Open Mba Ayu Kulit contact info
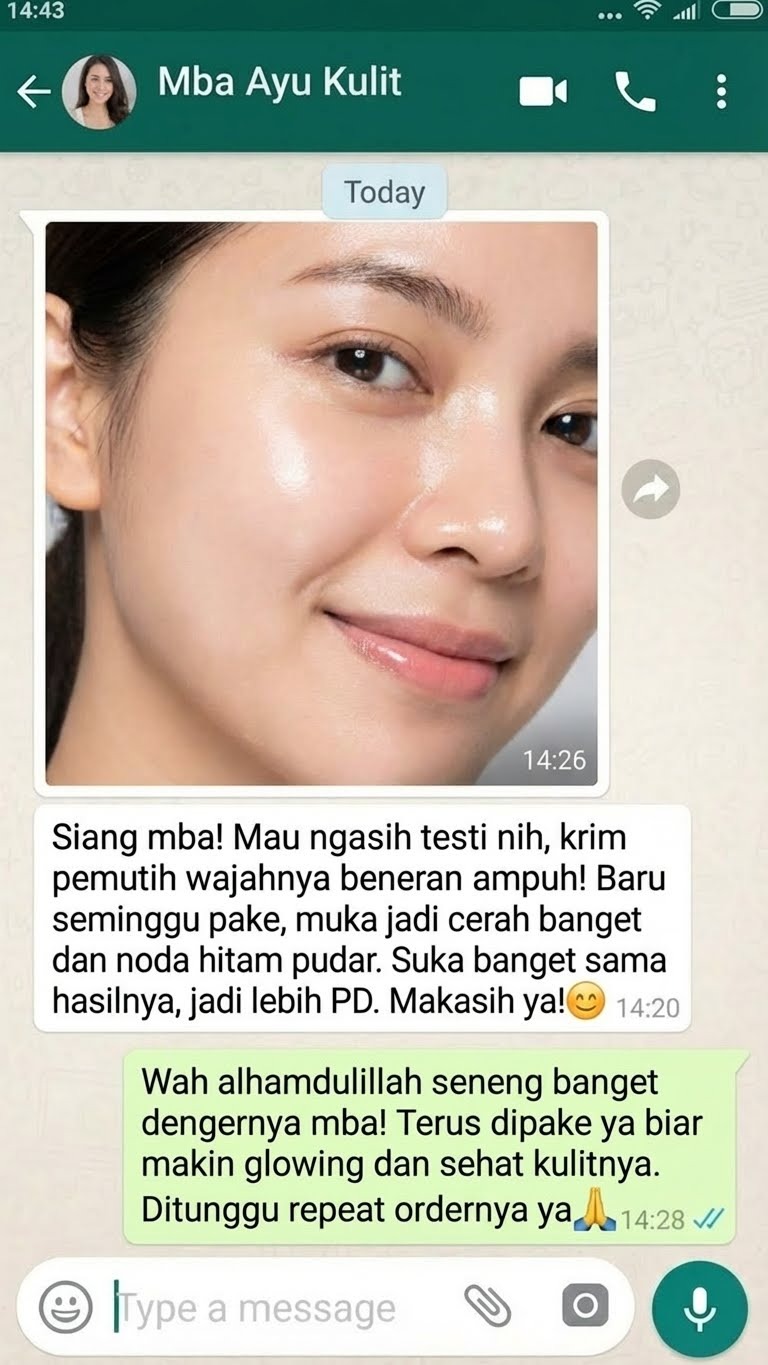 [x=279, y=83]
